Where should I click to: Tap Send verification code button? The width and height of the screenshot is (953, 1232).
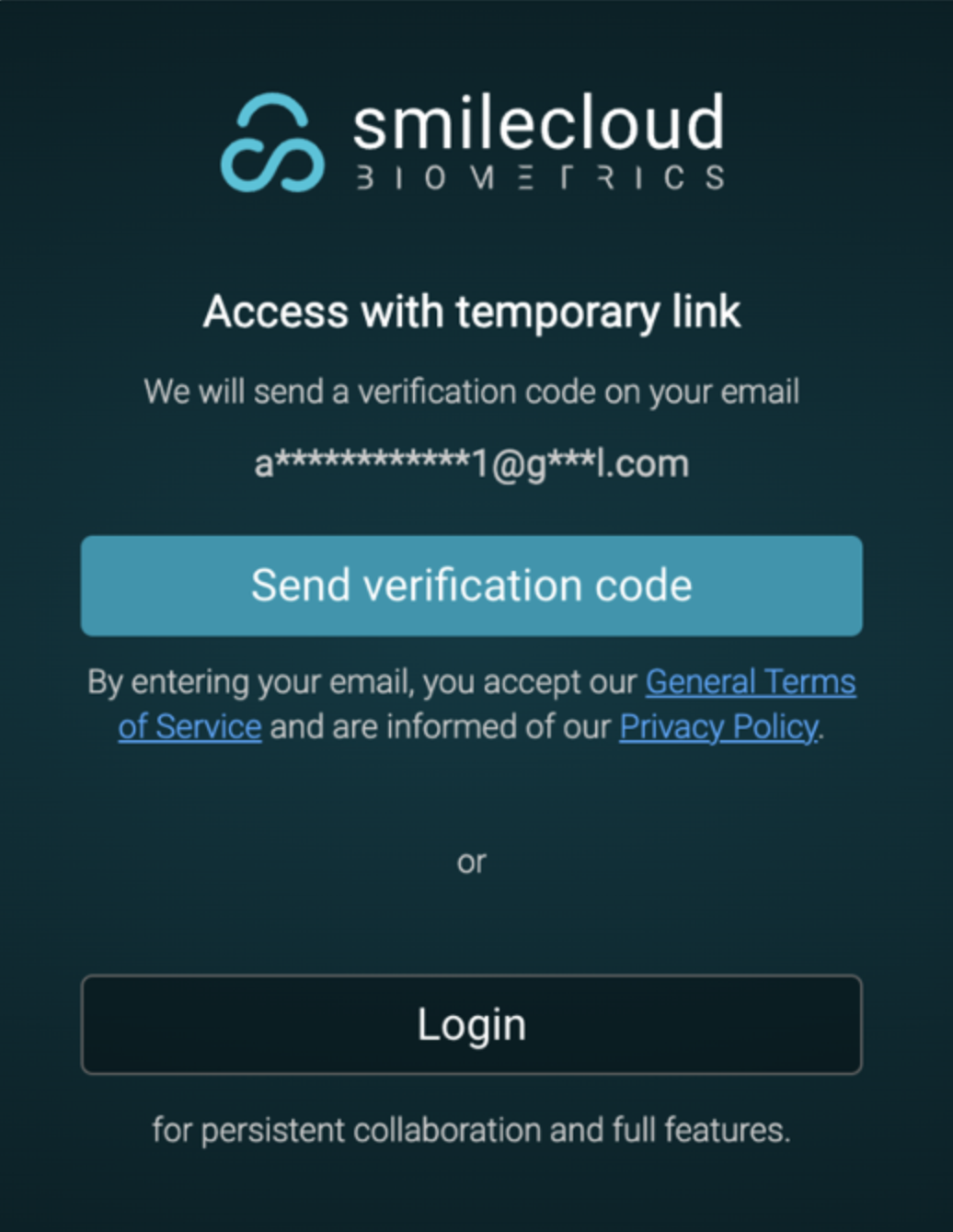[x=471, y=586]
